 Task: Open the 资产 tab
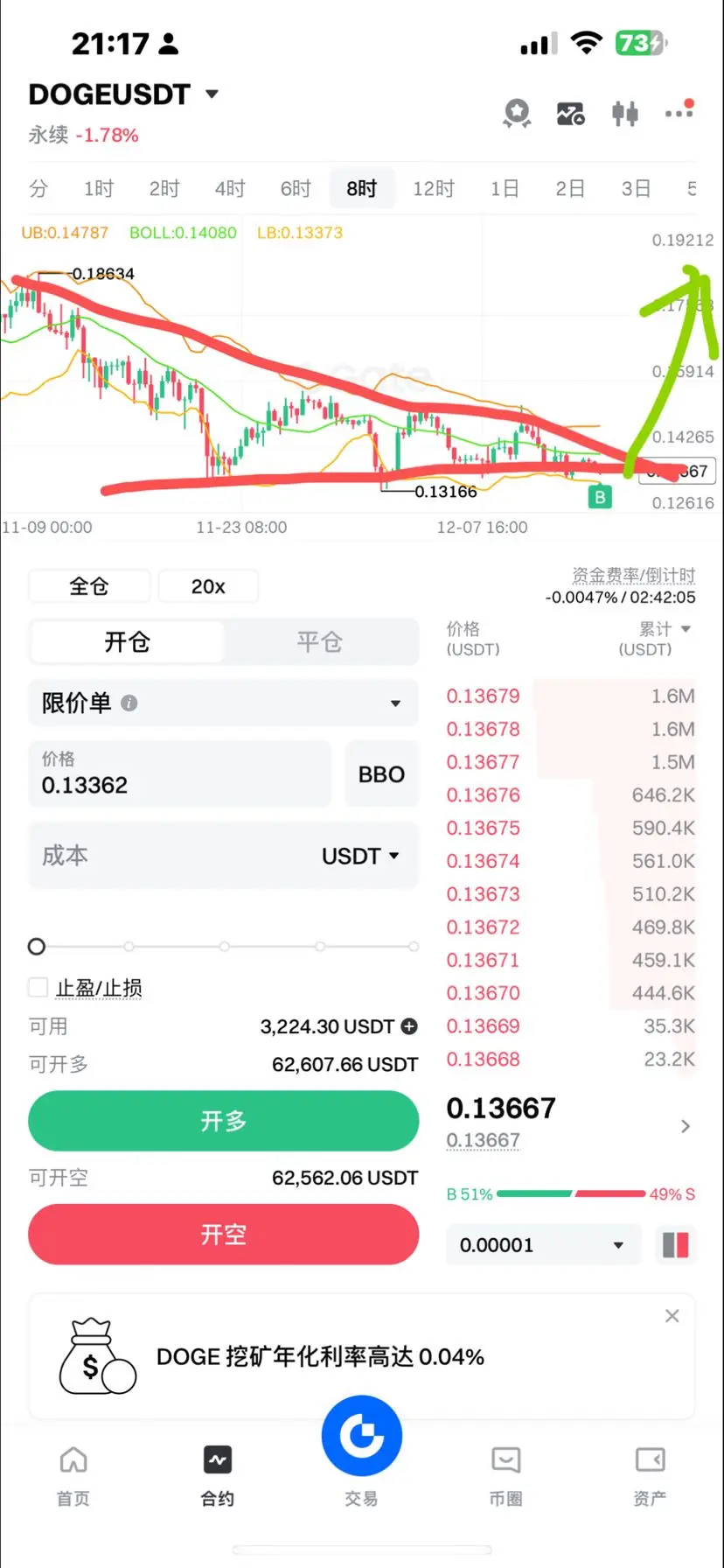[649, 1476]
